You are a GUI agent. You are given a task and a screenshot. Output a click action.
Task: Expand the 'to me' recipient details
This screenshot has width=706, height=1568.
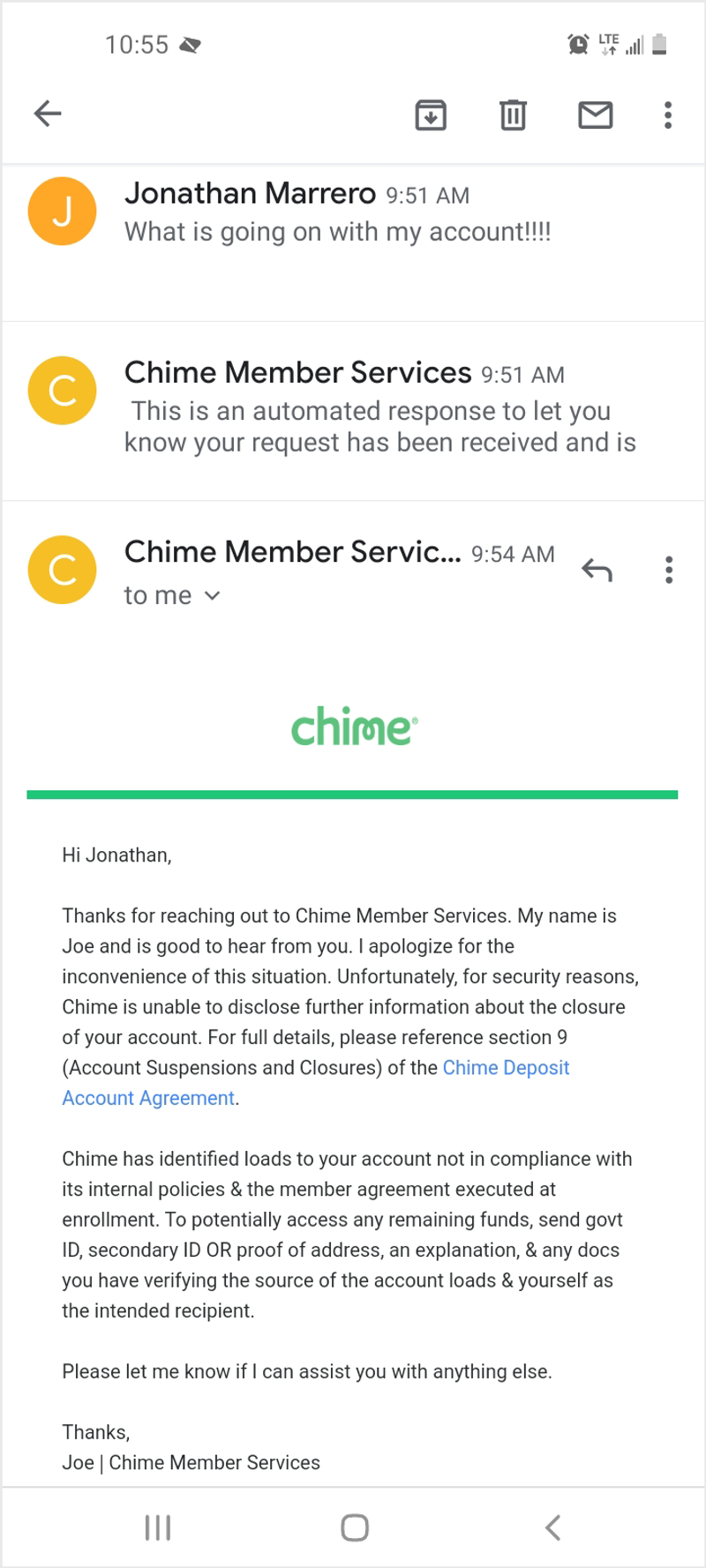172,596
